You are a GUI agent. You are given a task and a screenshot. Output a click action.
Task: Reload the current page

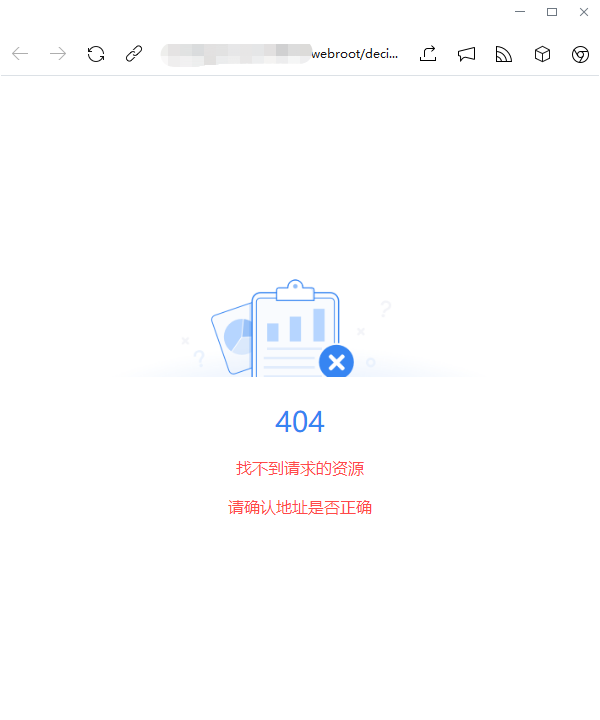click(96, 54)
